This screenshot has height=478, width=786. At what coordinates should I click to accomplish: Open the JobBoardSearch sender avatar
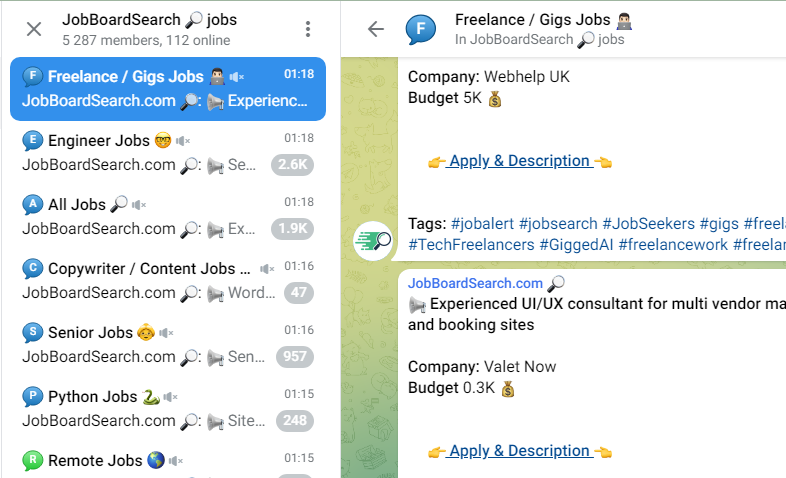click(374, 241)
